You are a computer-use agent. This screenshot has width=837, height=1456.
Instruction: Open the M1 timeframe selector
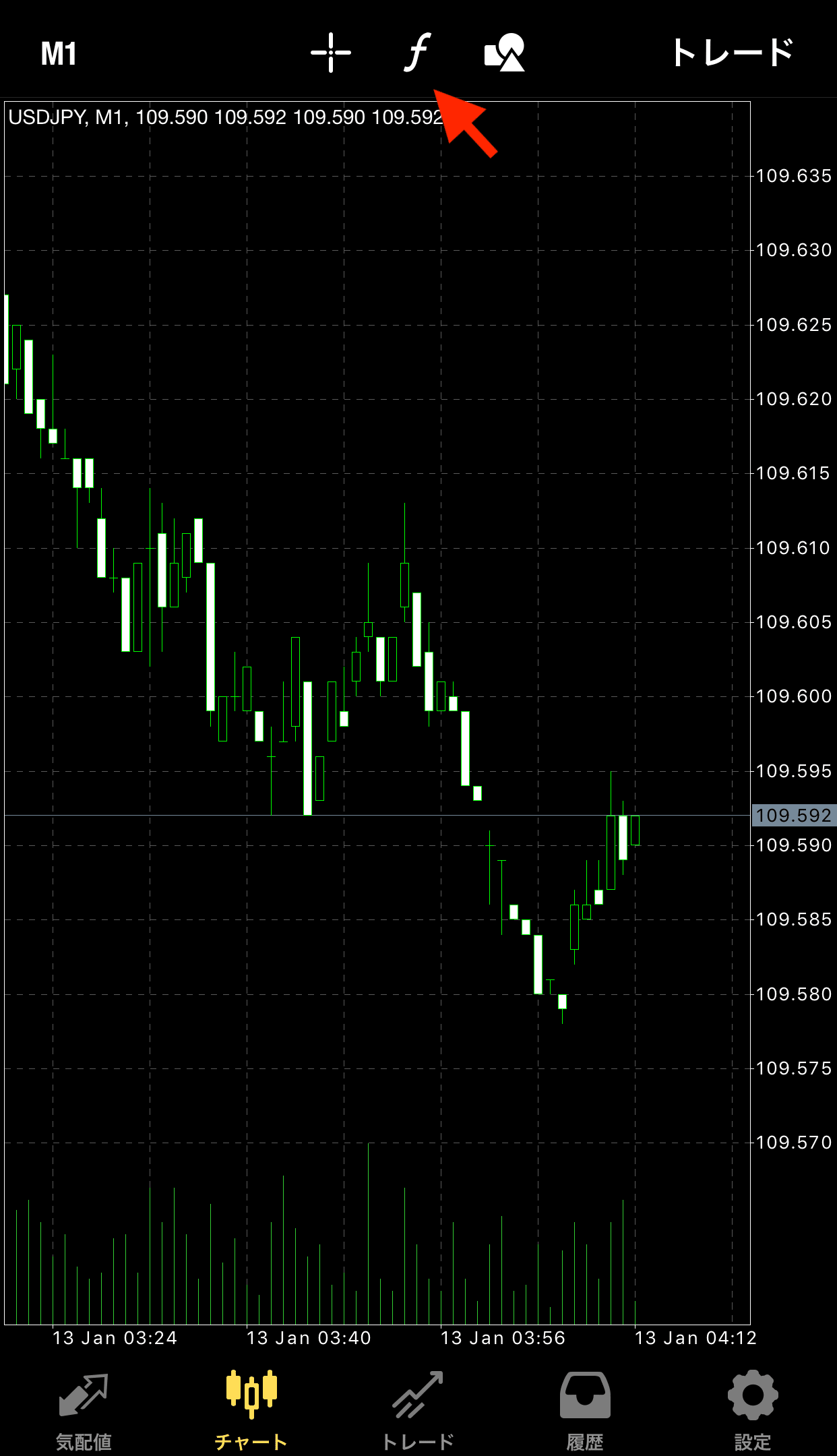(x=59, y=53)
